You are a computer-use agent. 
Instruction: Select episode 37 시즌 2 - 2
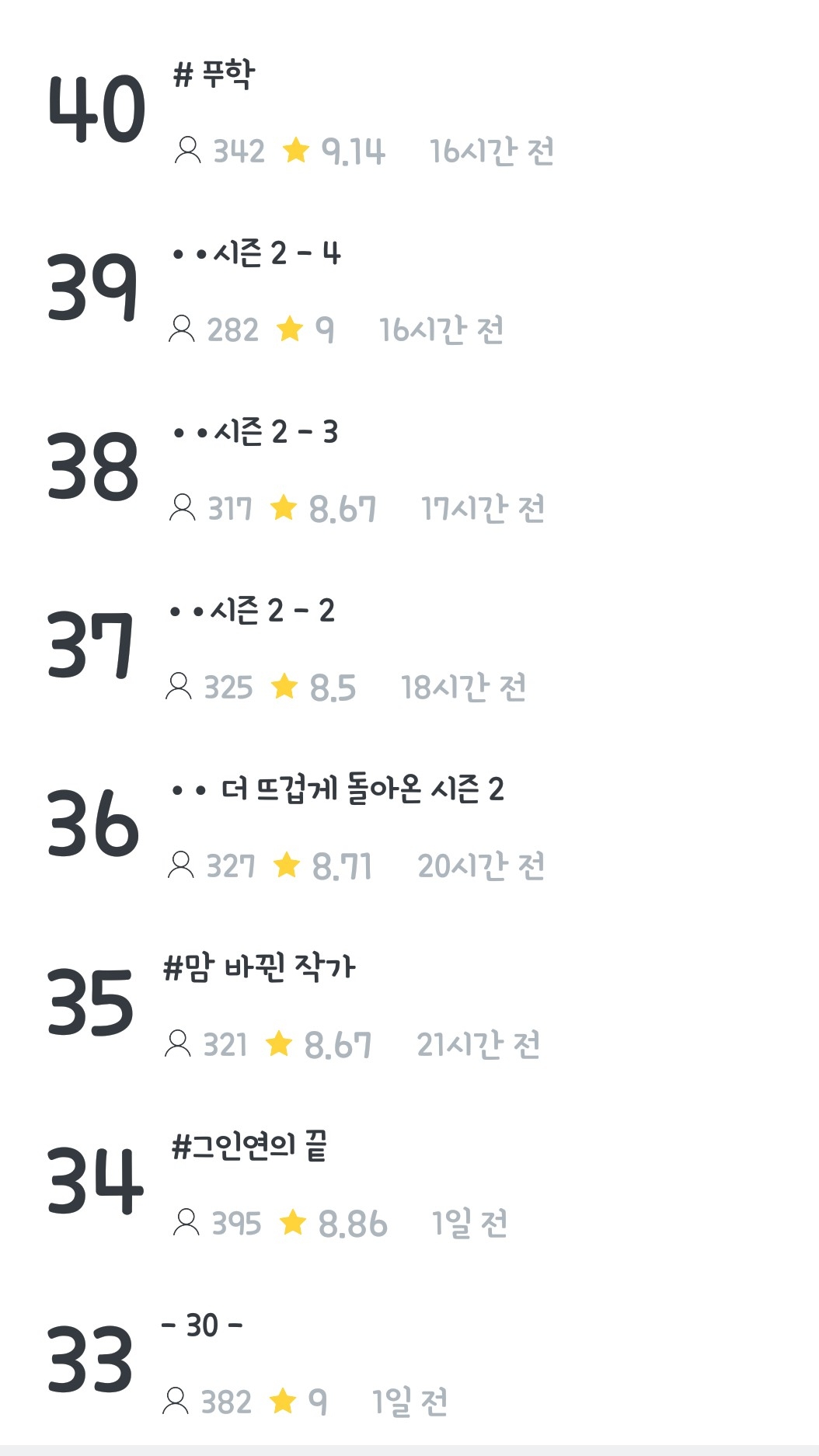tap(410, 645)
